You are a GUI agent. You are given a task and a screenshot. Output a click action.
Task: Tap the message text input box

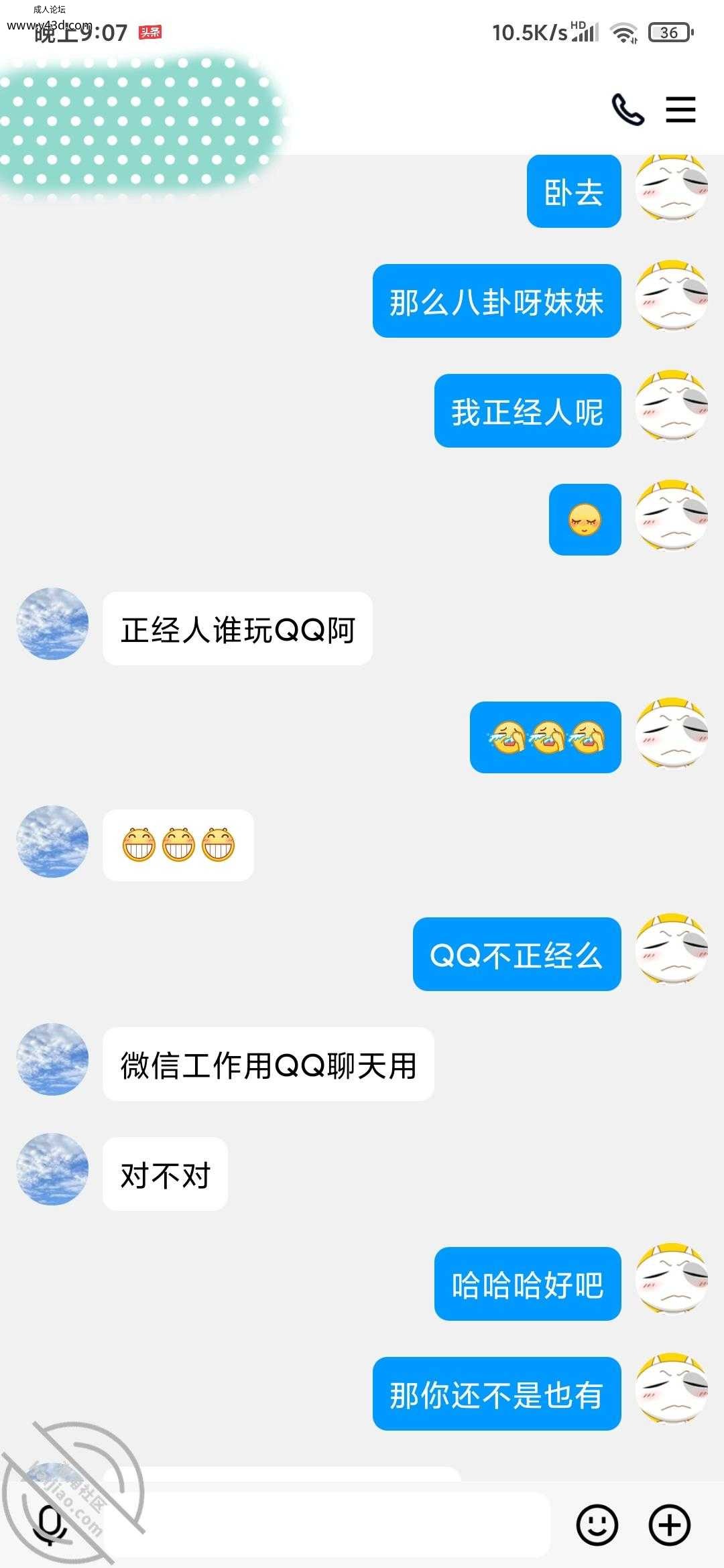click(x=326, y=1525)
